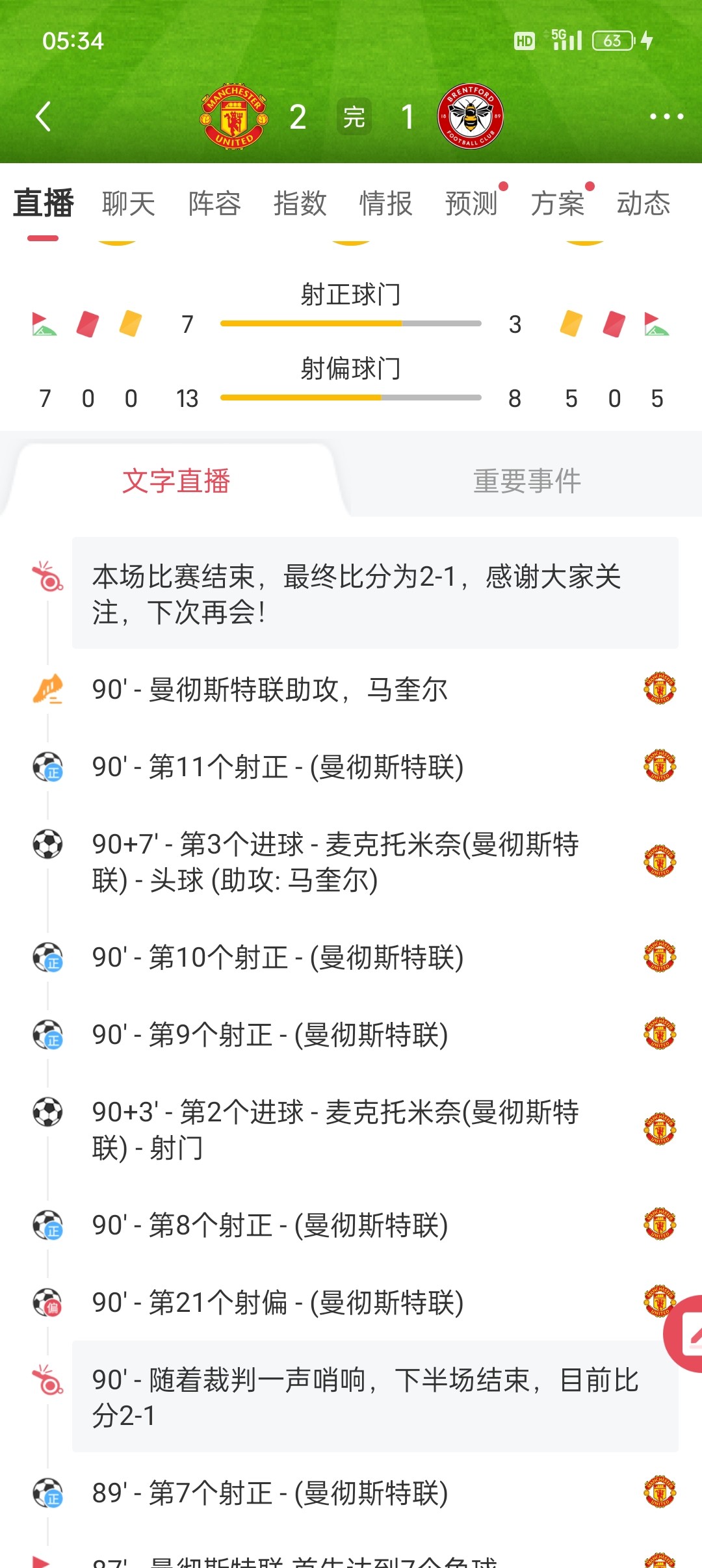This screenshot has width=702, height=1568.
Task: Open the 动态 section
Action: click(645, 203)
